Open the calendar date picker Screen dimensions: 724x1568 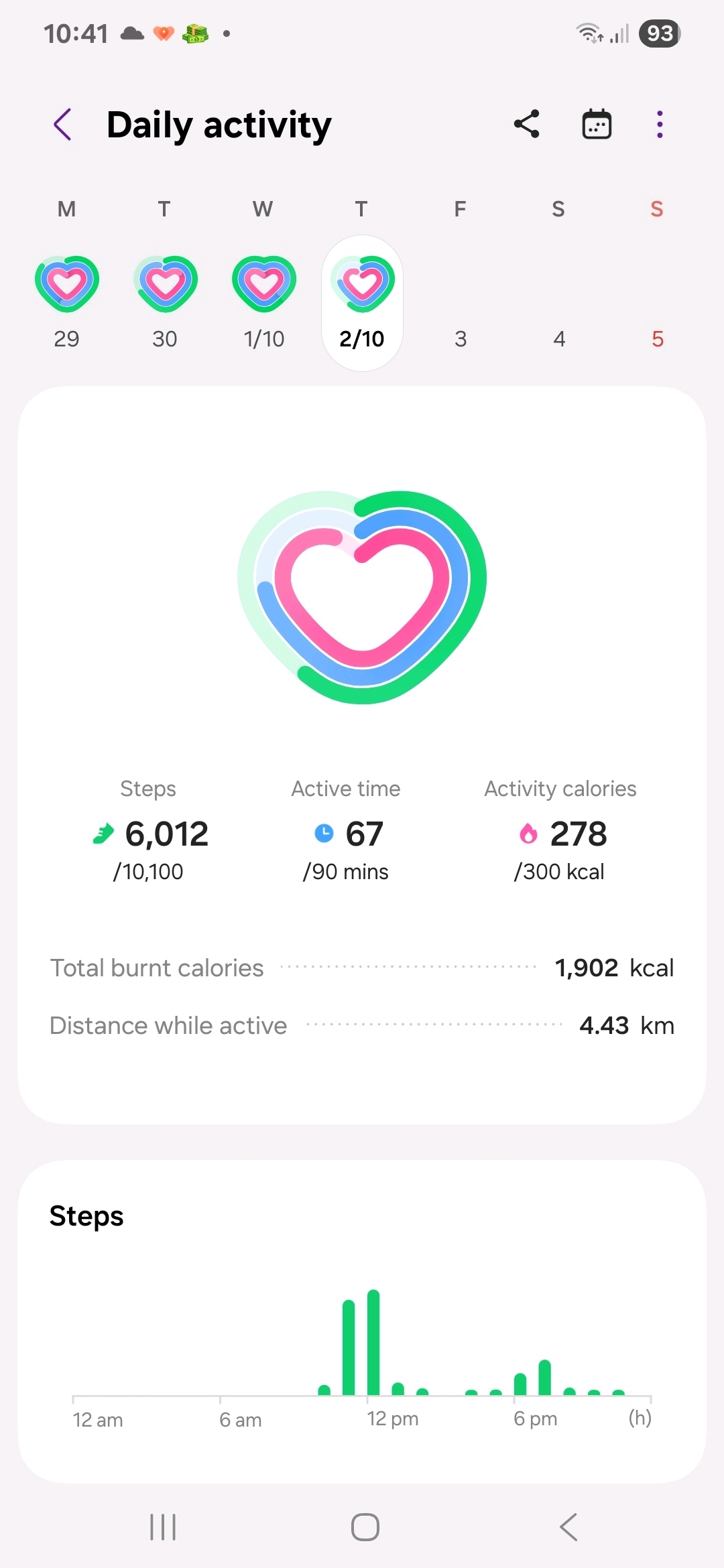(596, 125)
